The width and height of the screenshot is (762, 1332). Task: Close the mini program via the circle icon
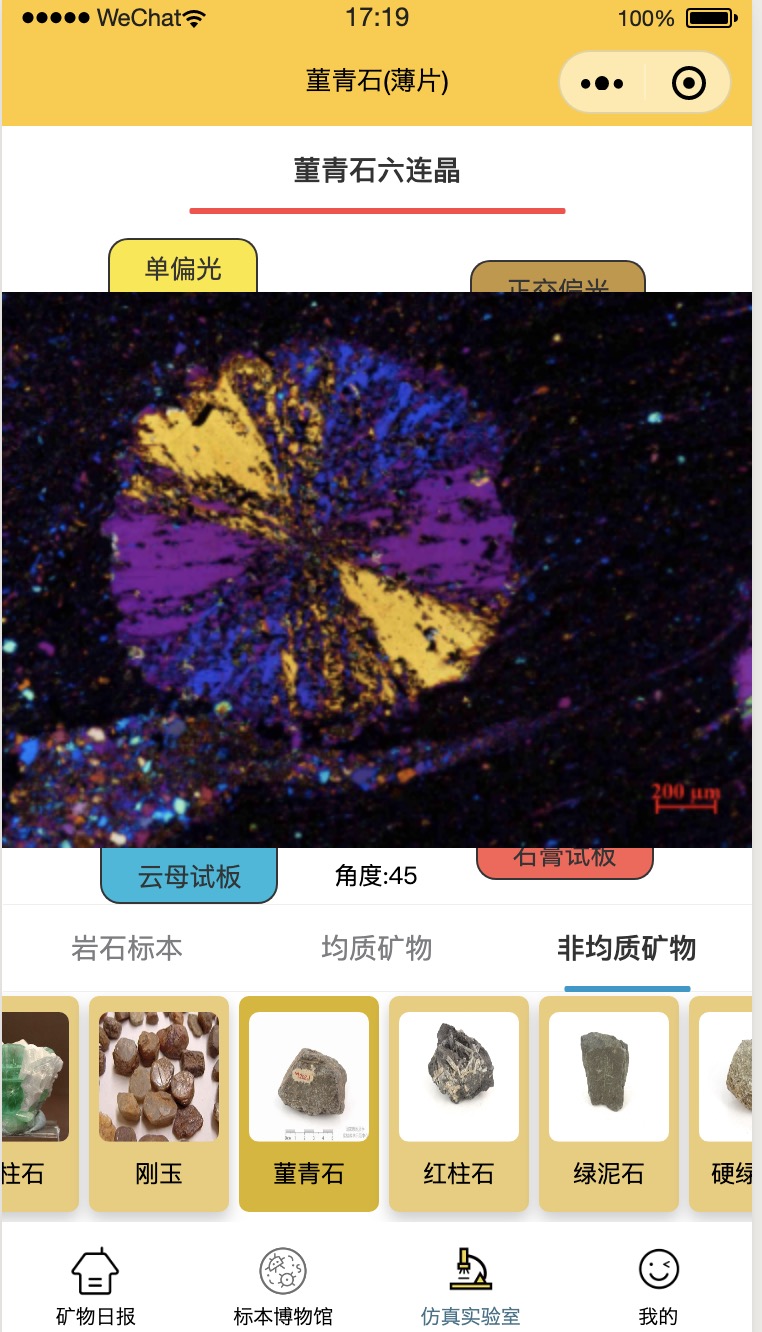[x=689, y=83]
